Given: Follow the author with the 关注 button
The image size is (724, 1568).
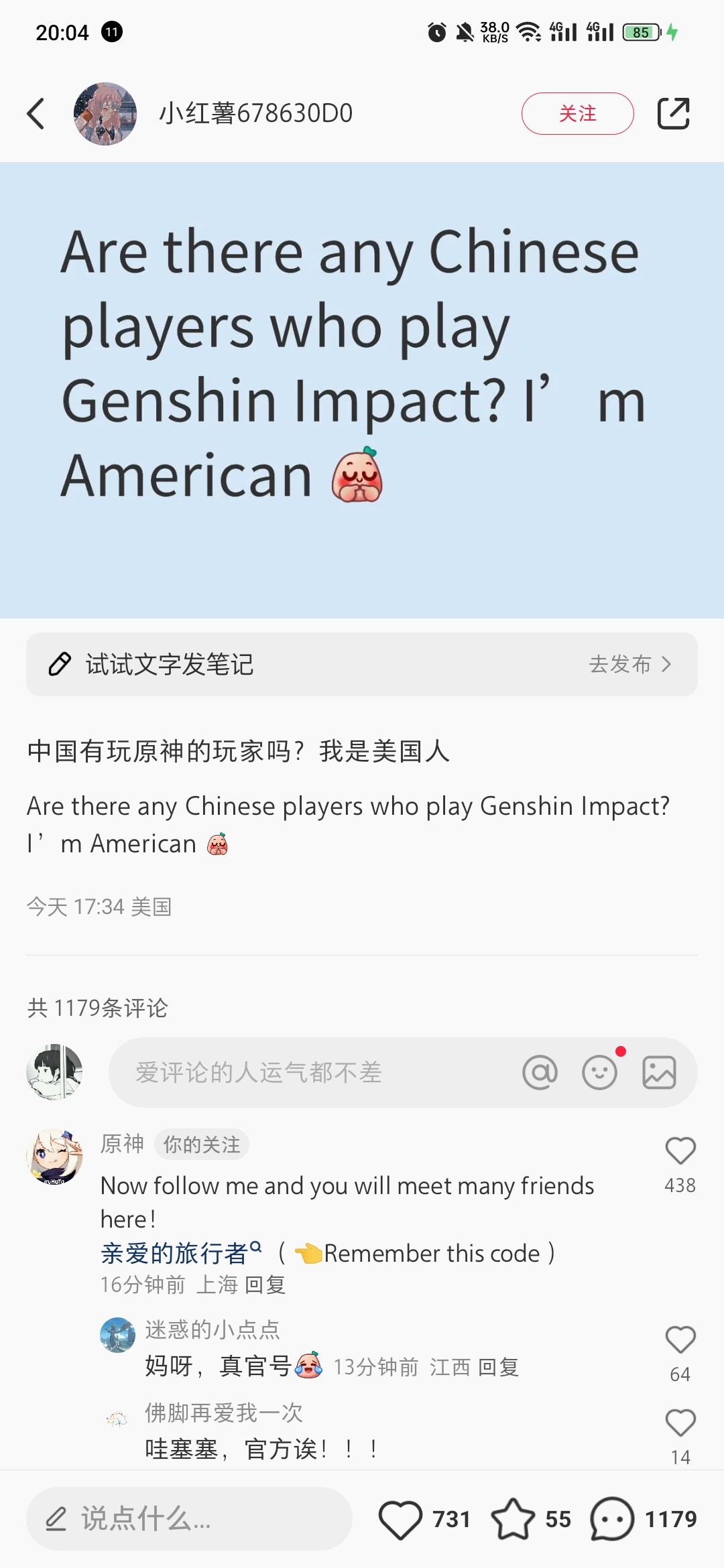Looking at the screenshot, I should (577, 114).
